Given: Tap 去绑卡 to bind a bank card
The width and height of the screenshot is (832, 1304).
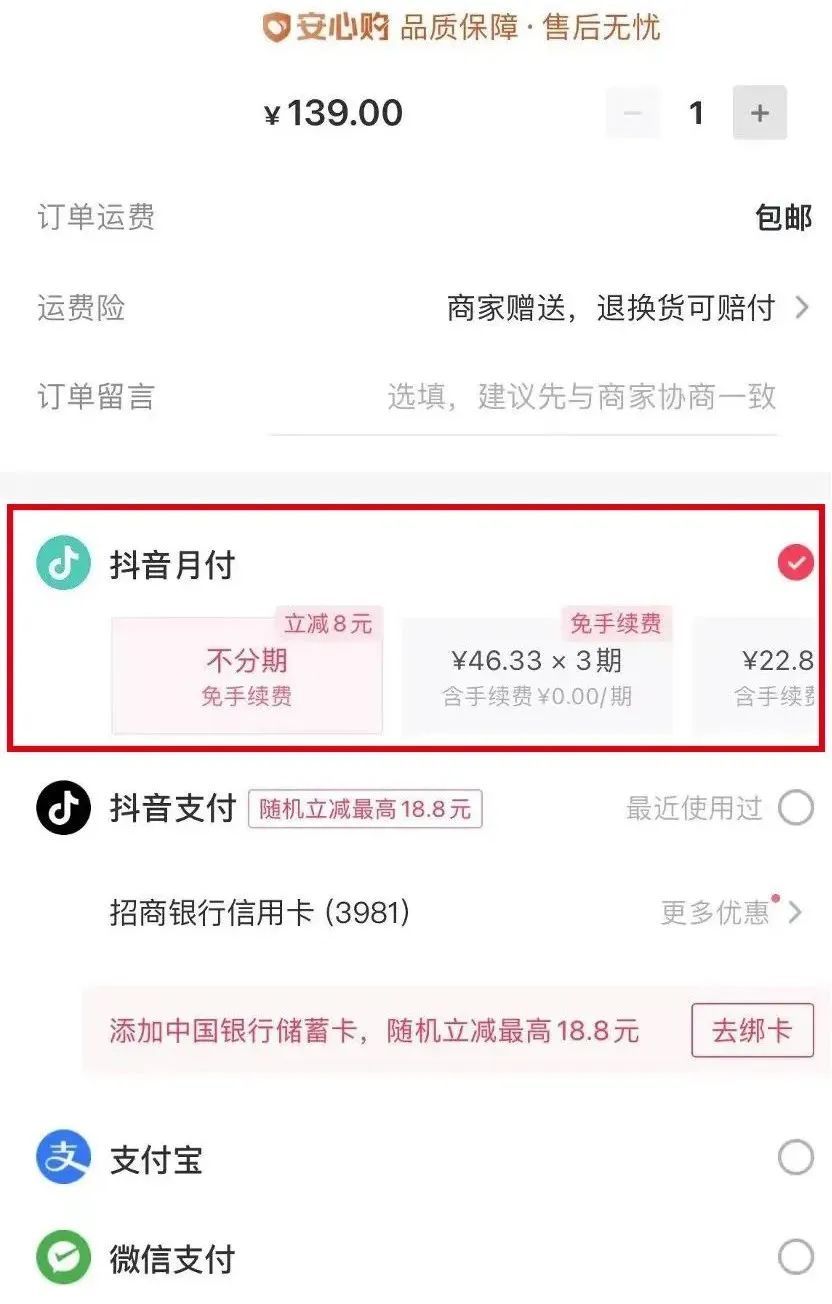Looking at the screenshot, I should (752, 1031).
